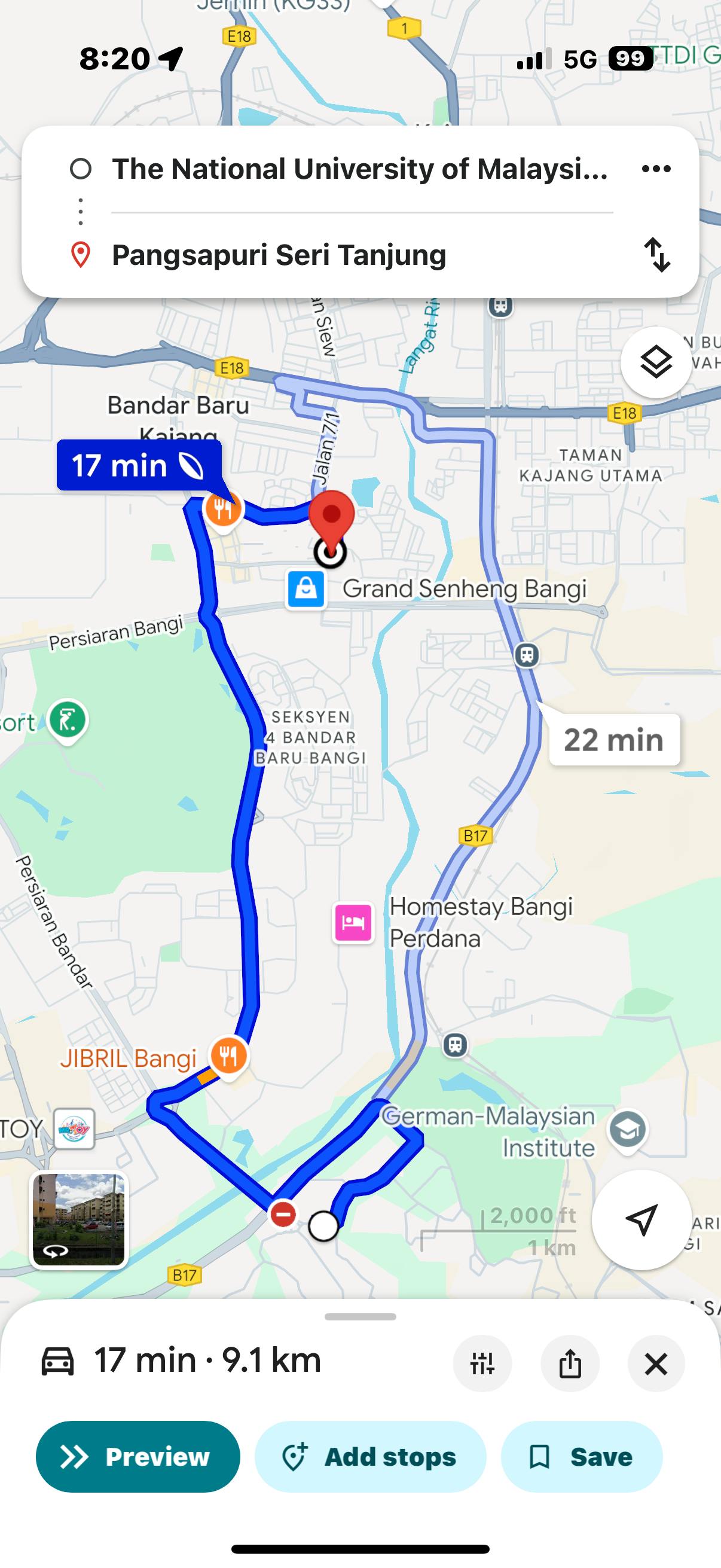The image size is (721, 1568).
Task: Swap the start and destination
Action: point(657,254)
